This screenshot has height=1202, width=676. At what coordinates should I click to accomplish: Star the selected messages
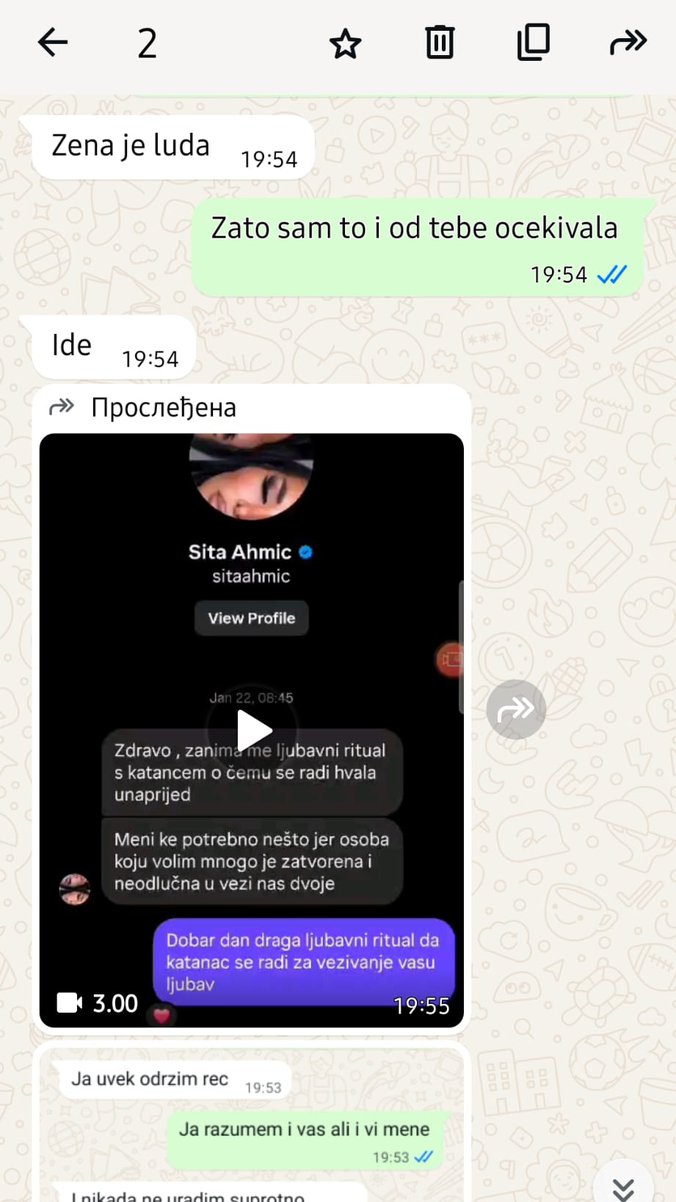pos(345,43)
